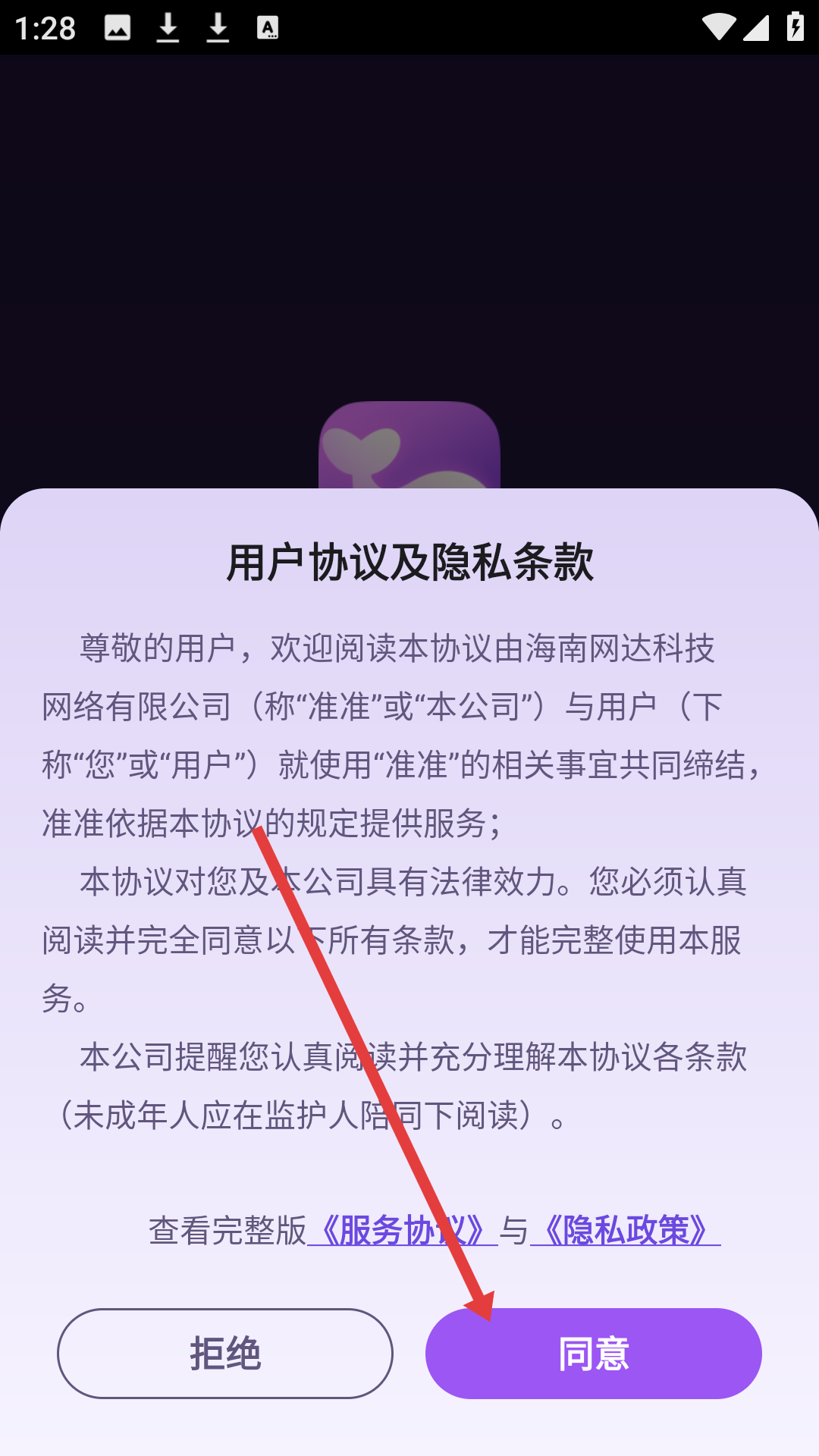Open the 《服务协议》 link

click(402, 1230)
